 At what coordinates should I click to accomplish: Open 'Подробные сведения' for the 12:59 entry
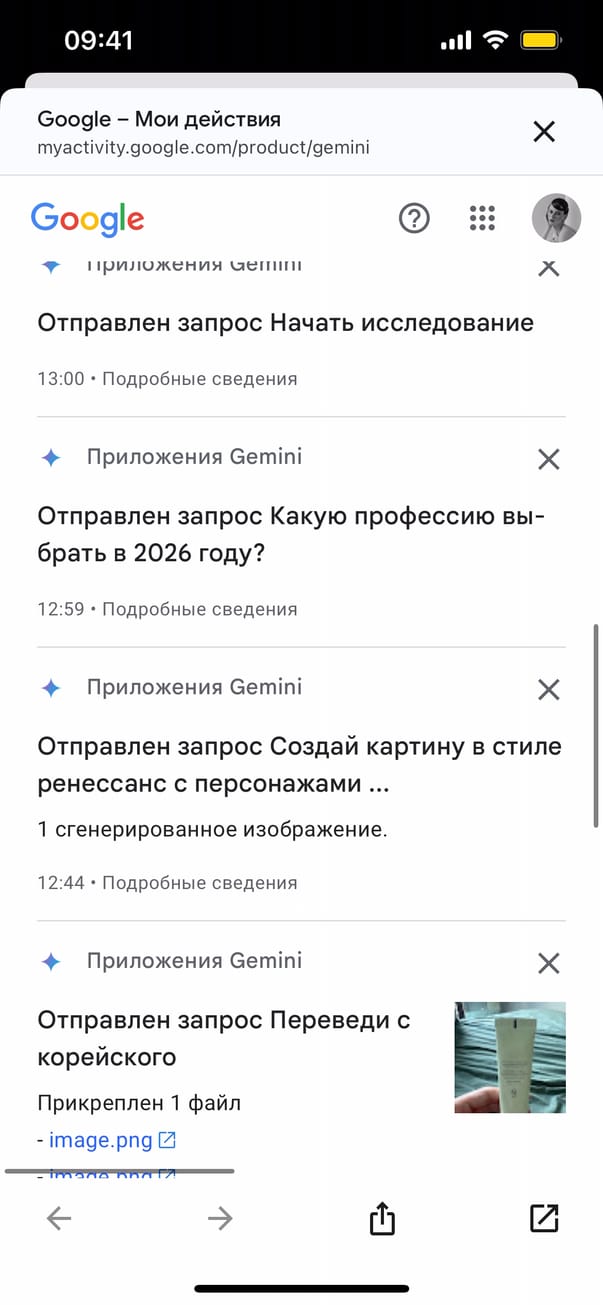[x=199, y=609]
